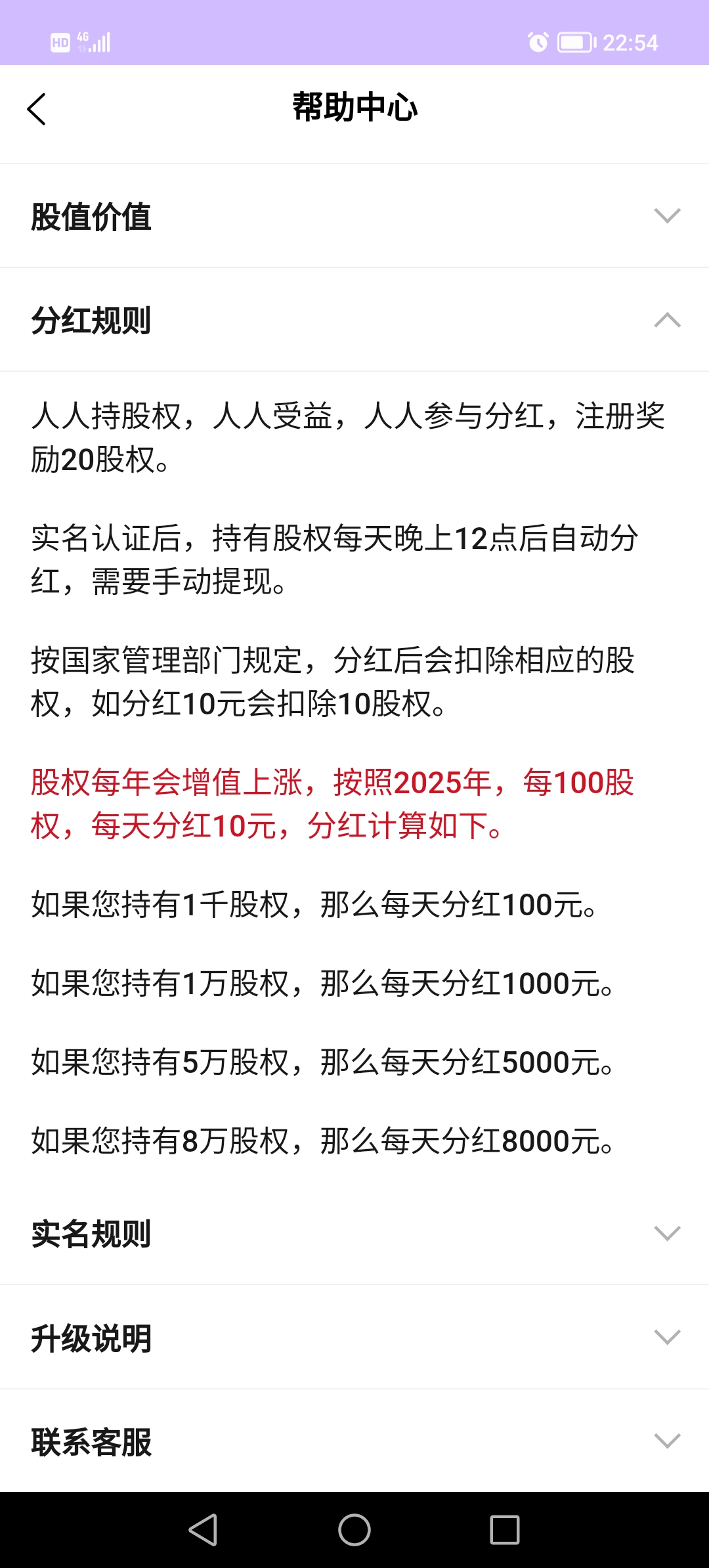Tap the system home button
The height and width of the screenshot is (1568, 709).
tap(354, 1530)
